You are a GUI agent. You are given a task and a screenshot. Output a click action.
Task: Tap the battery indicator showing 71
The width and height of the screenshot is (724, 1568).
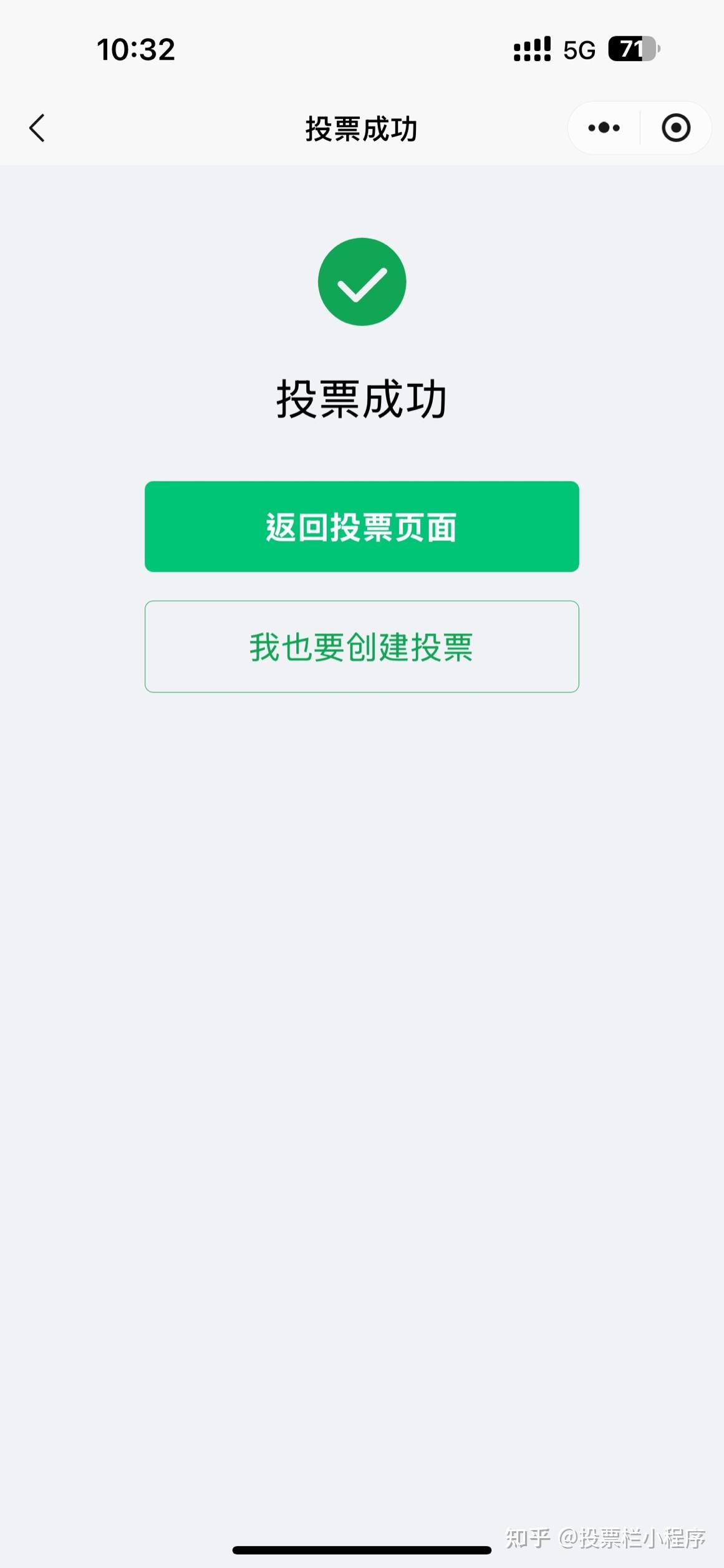(x=631, y=49)
